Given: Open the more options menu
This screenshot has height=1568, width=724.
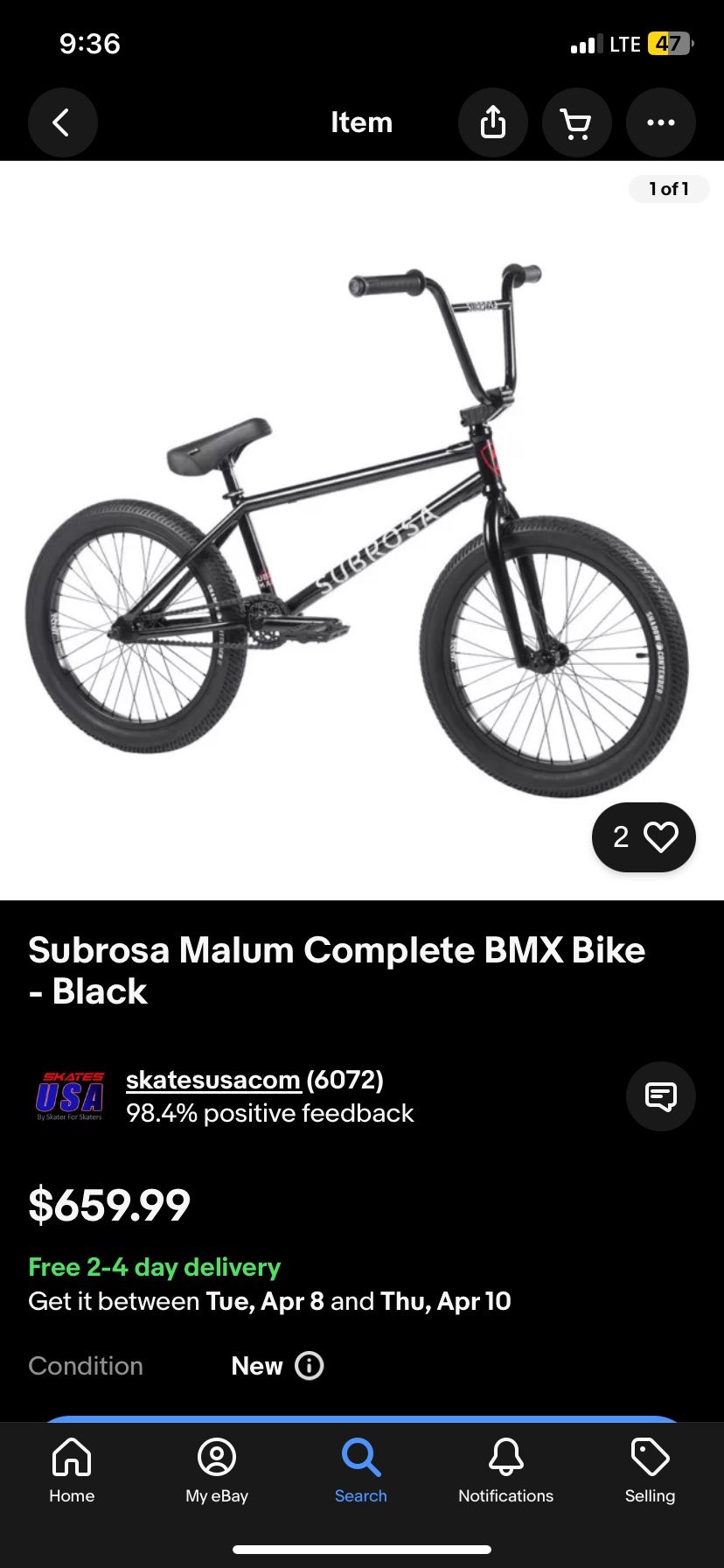Looking at the screenshot, I should point(661,122).
